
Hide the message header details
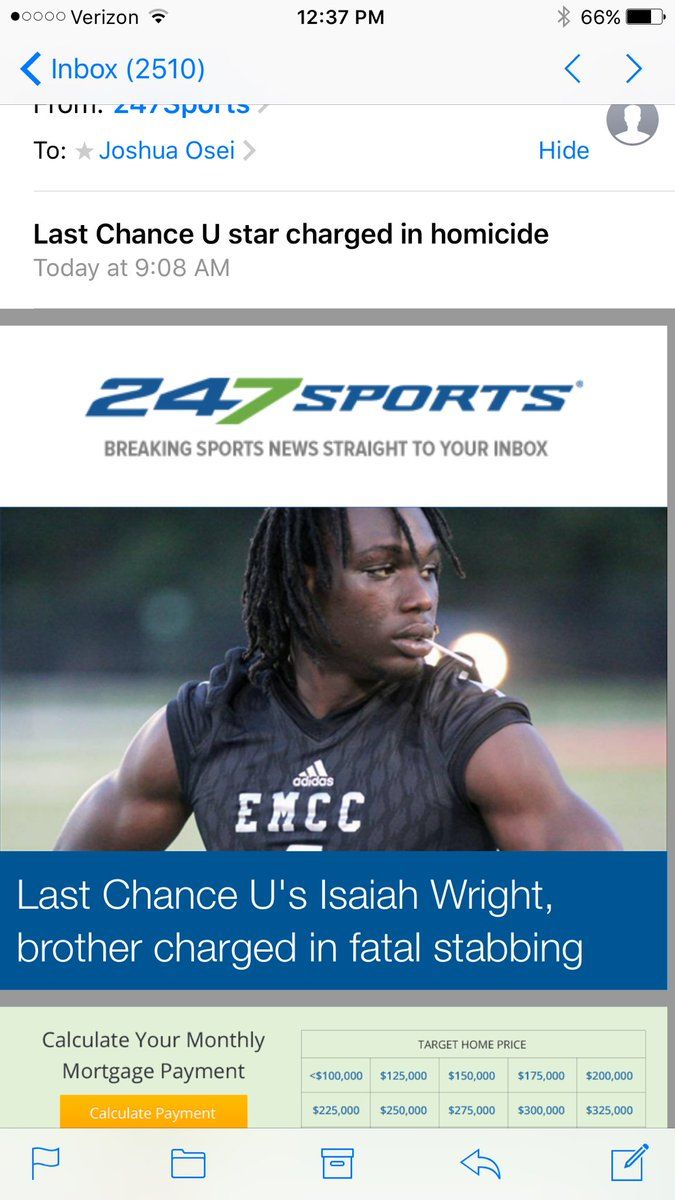563,150
